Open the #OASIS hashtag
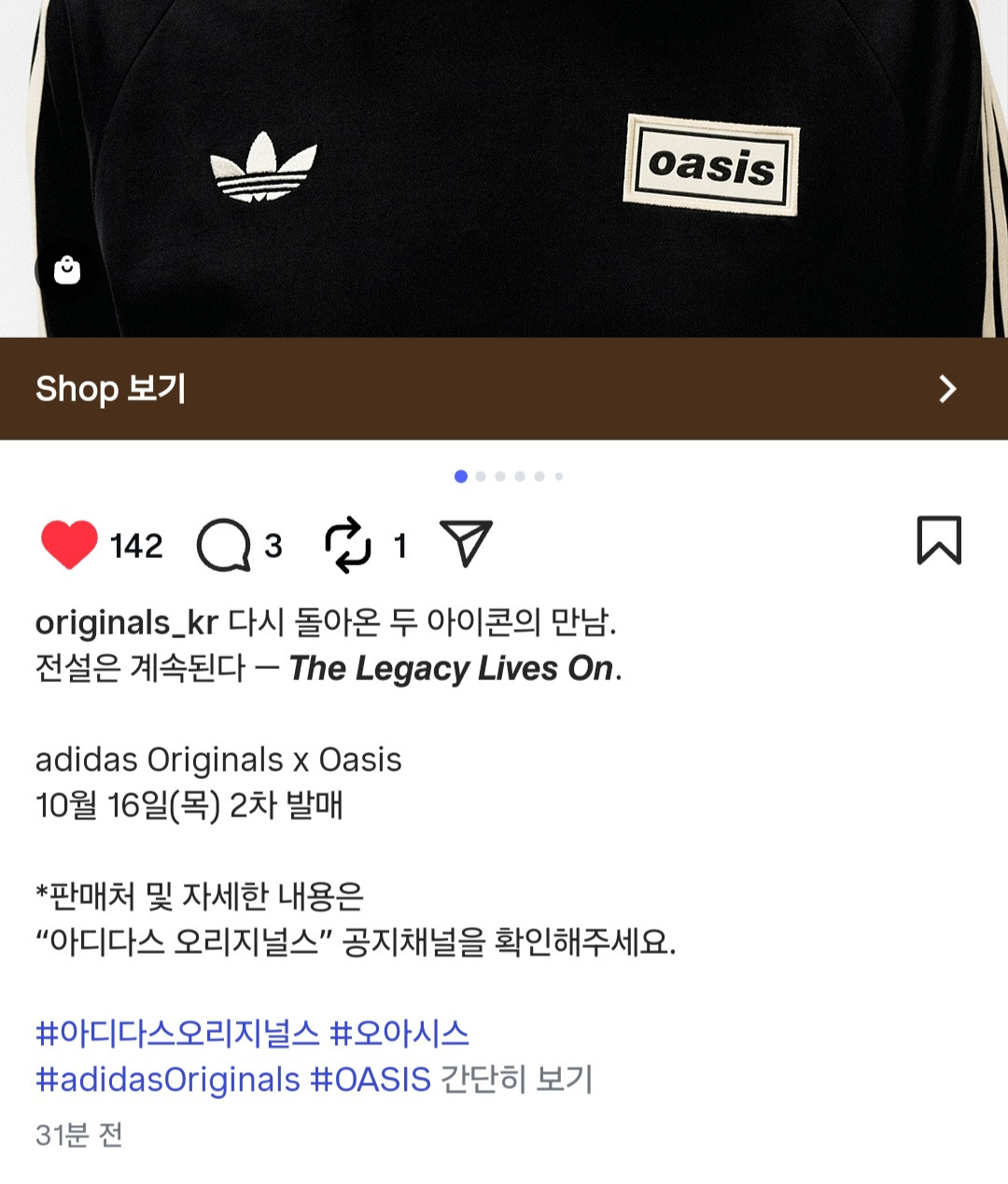The height and width of the screenshot is (1184, 1008). (x=371, y=1080)
